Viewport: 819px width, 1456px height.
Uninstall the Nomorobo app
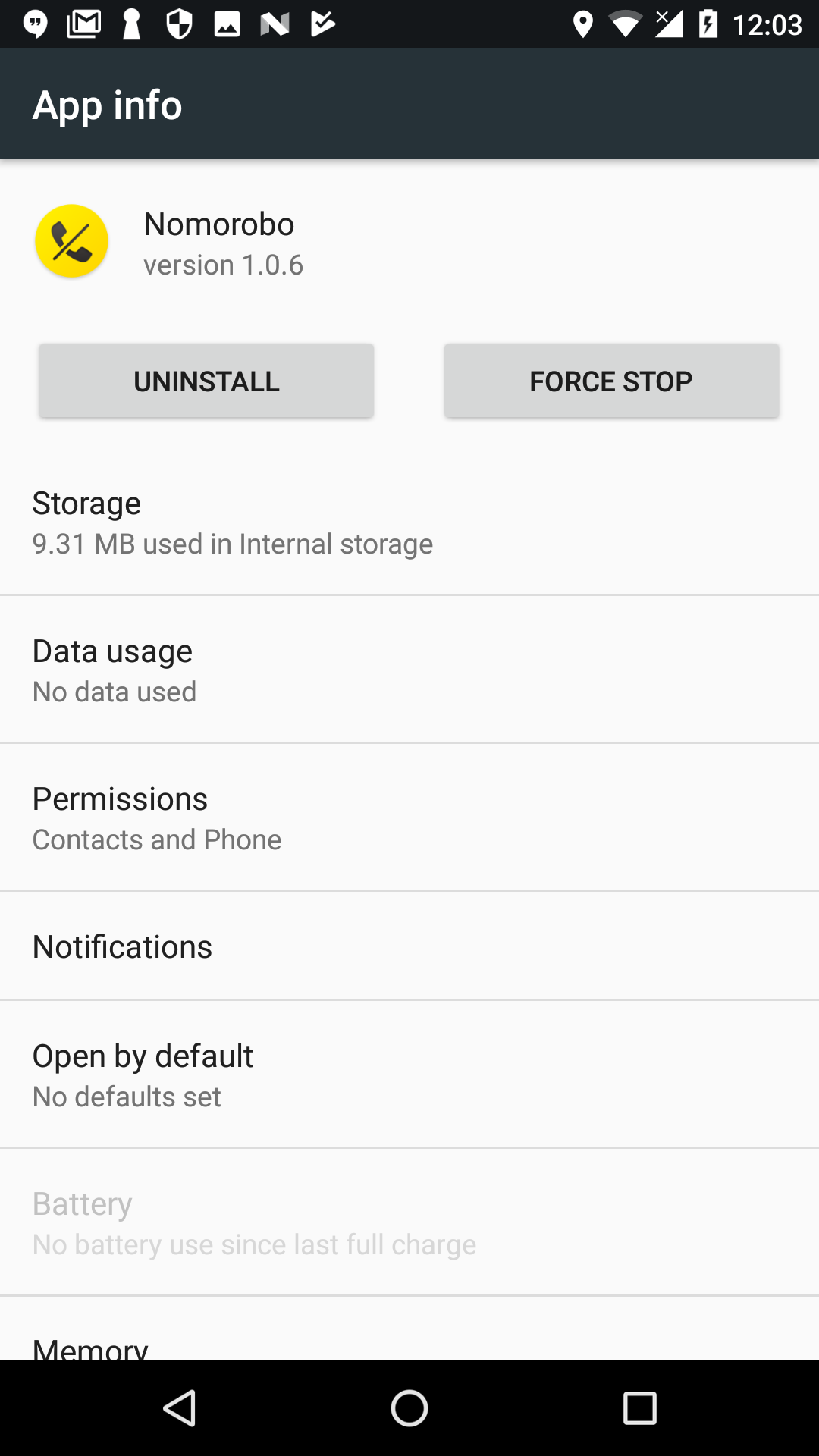click(x=206, y=381)
